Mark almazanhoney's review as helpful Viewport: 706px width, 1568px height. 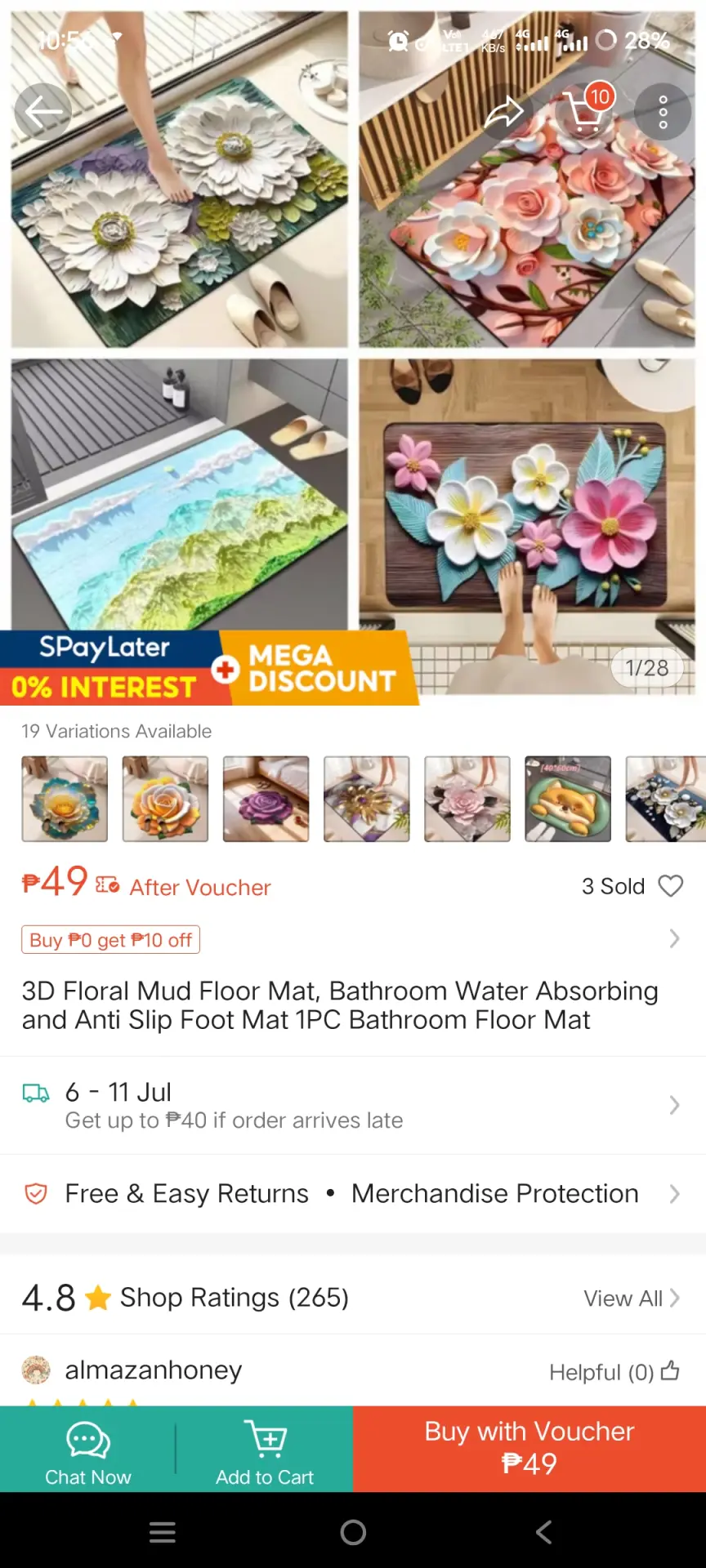pos(614,1371)
